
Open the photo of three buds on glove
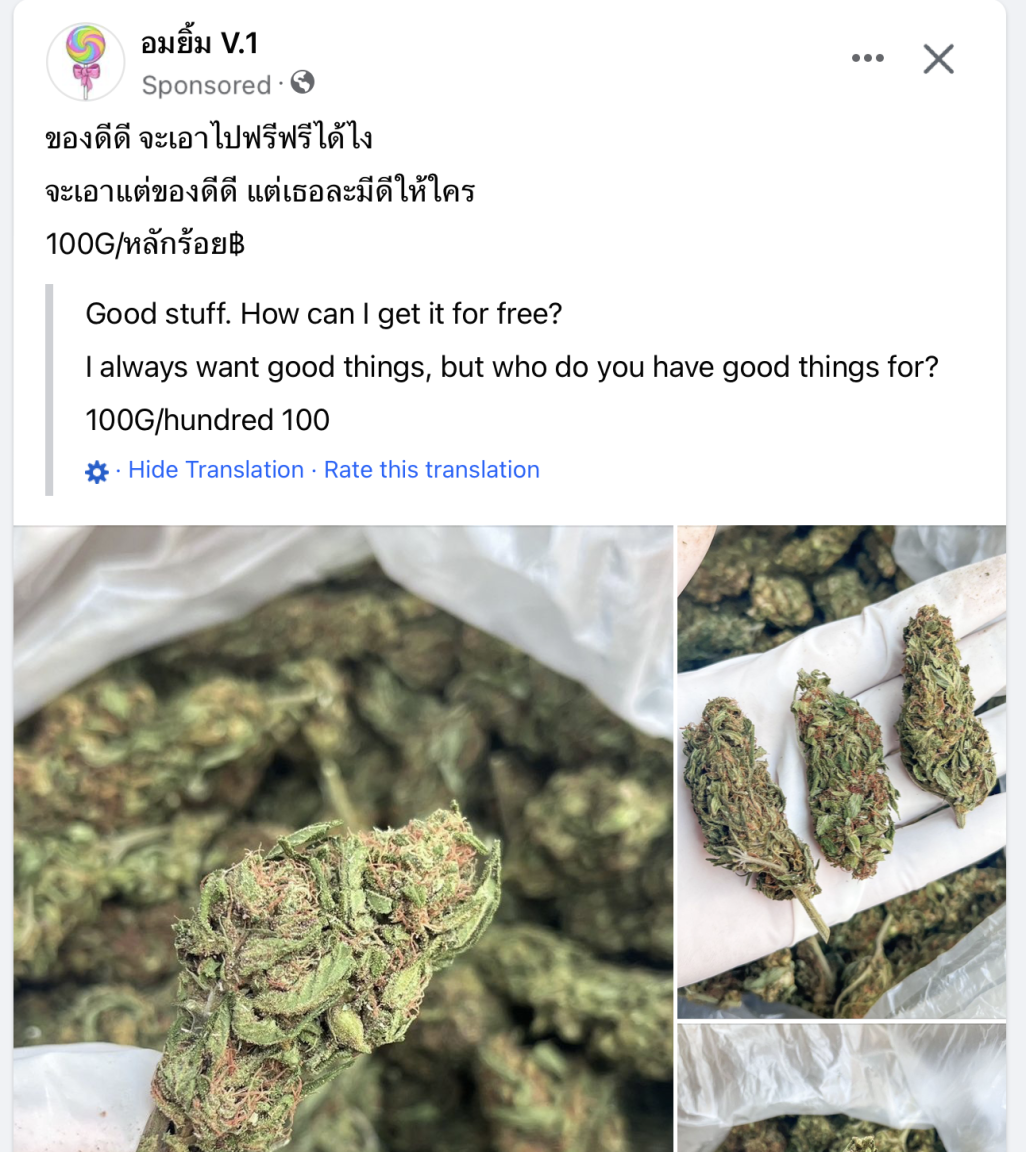pos(841,771)
